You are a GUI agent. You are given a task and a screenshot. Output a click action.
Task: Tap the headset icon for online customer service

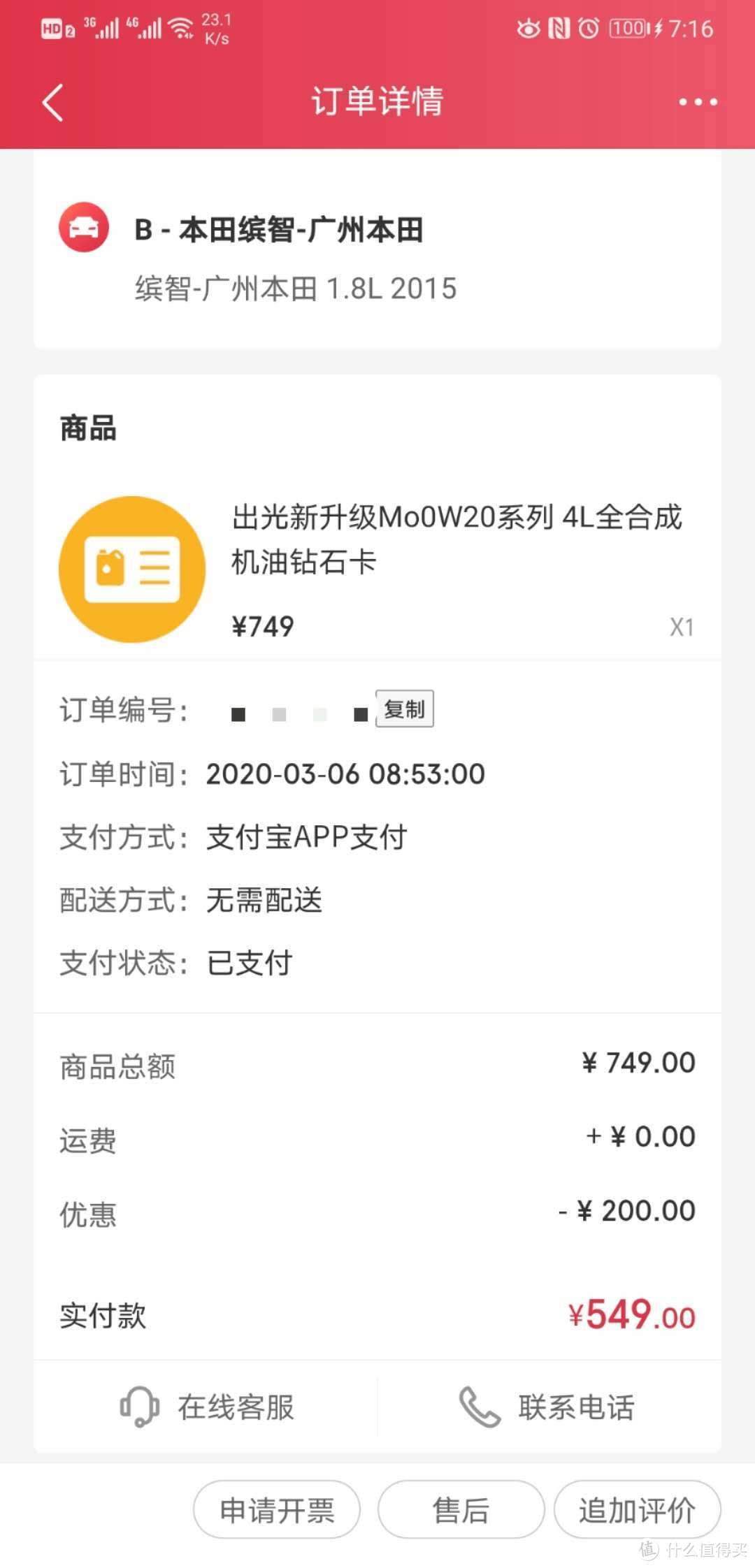139,1407
